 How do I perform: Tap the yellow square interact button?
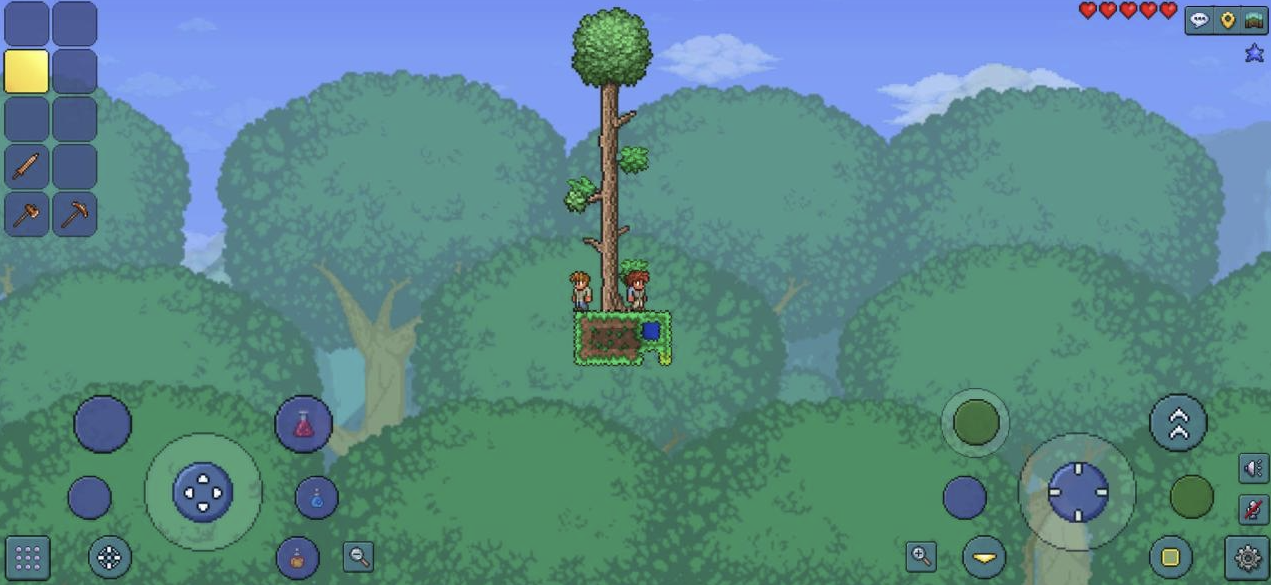[x=1170, y=558]
